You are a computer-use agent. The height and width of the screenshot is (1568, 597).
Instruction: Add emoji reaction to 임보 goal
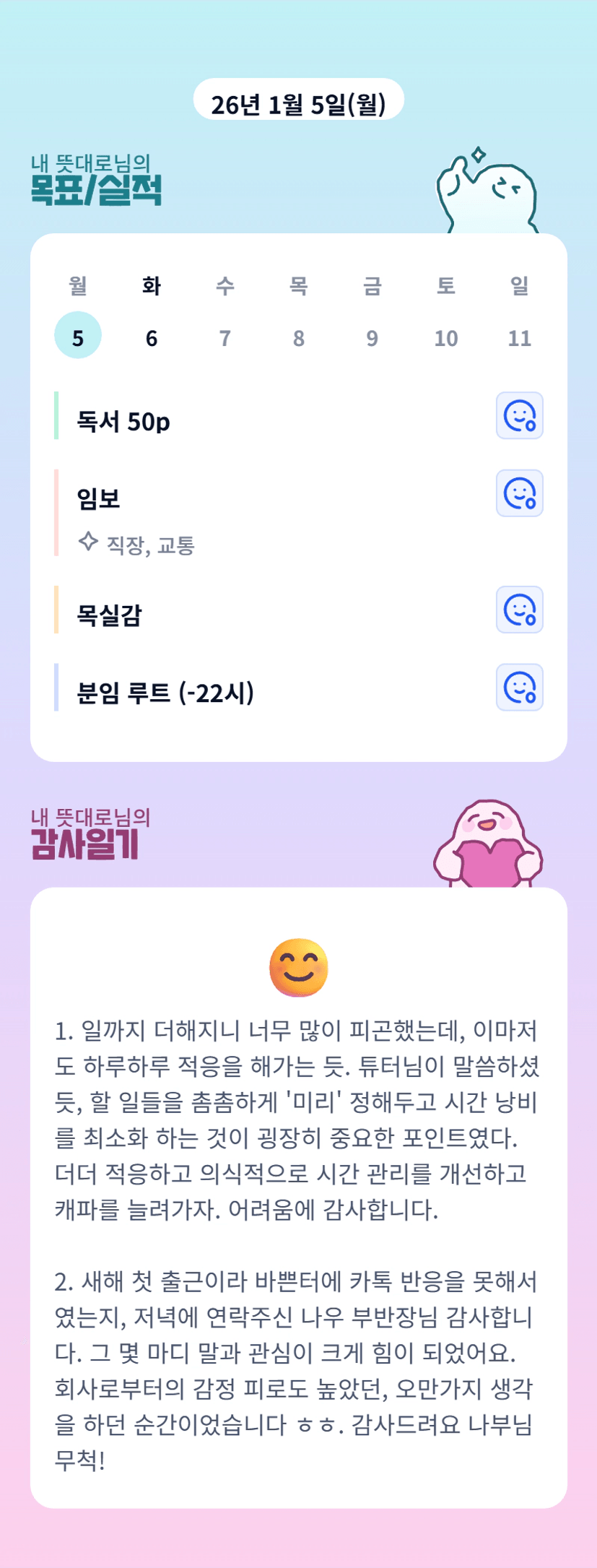[x=519, y=493]
